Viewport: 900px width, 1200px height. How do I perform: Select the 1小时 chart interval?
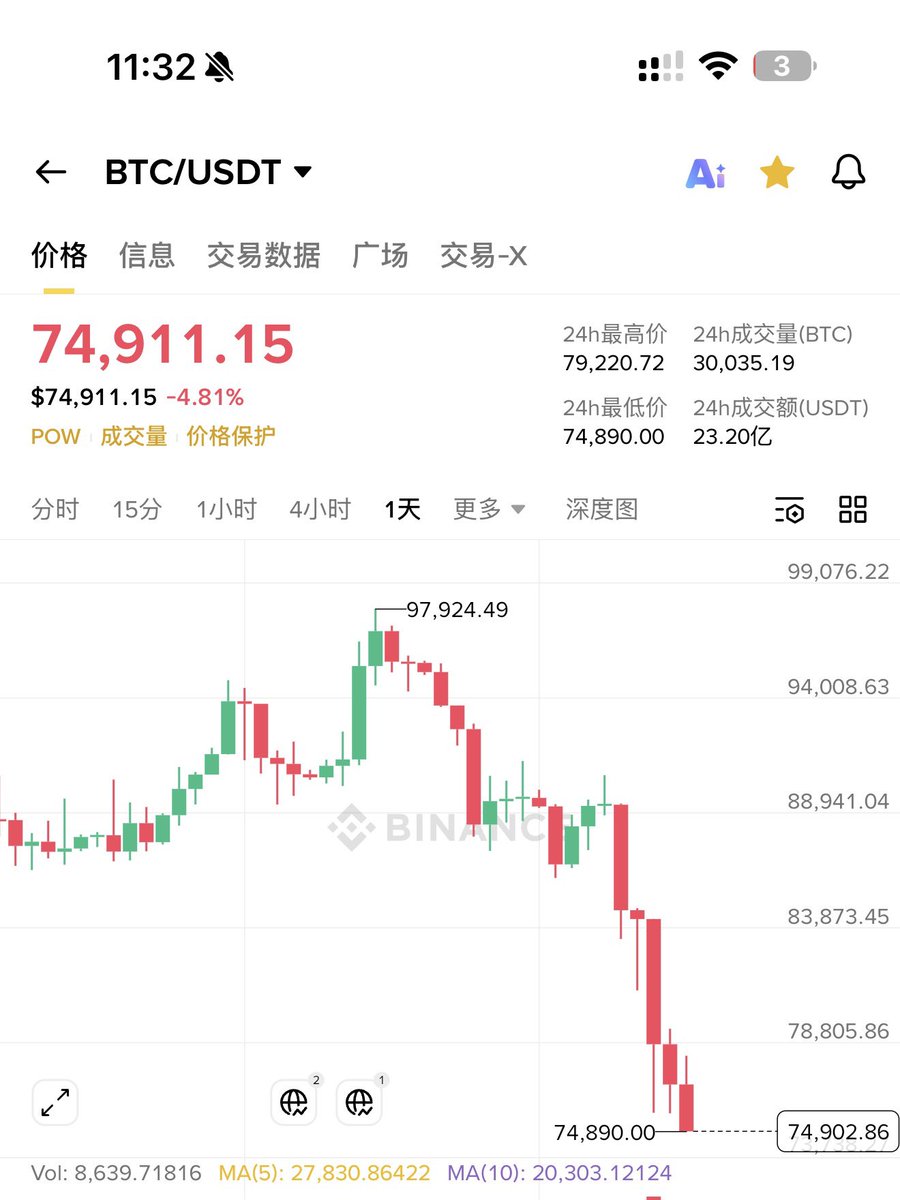pos(226,510)
